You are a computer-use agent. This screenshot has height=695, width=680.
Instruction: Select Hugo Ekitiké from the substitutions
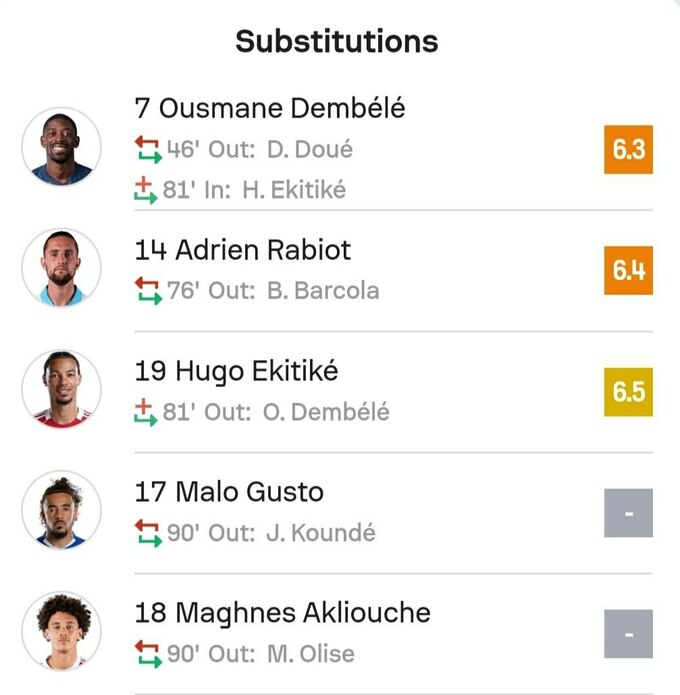(237, 371)
